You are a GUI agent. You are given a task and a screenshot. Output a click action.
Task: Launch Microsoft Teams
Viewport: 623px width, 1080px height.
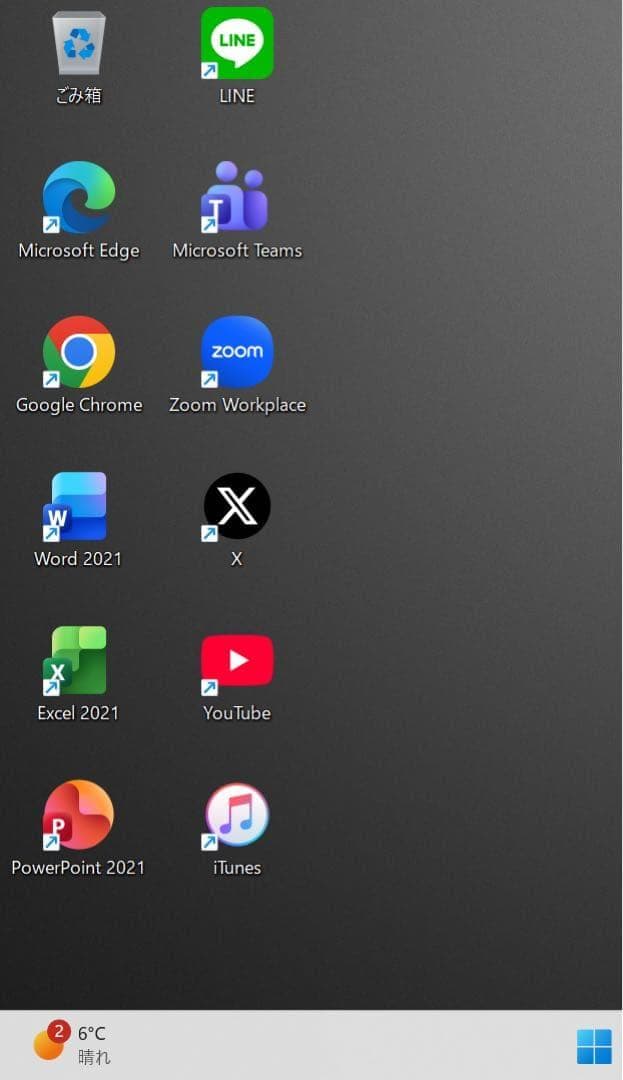(237, 198)
